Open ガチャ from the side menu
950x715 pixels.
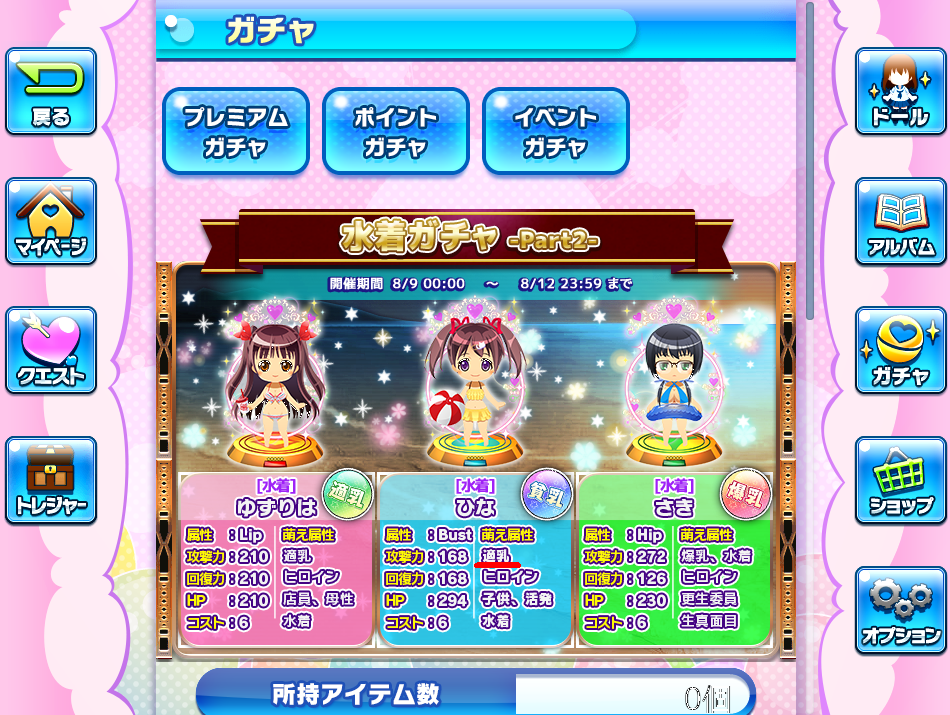coord(900,350)
